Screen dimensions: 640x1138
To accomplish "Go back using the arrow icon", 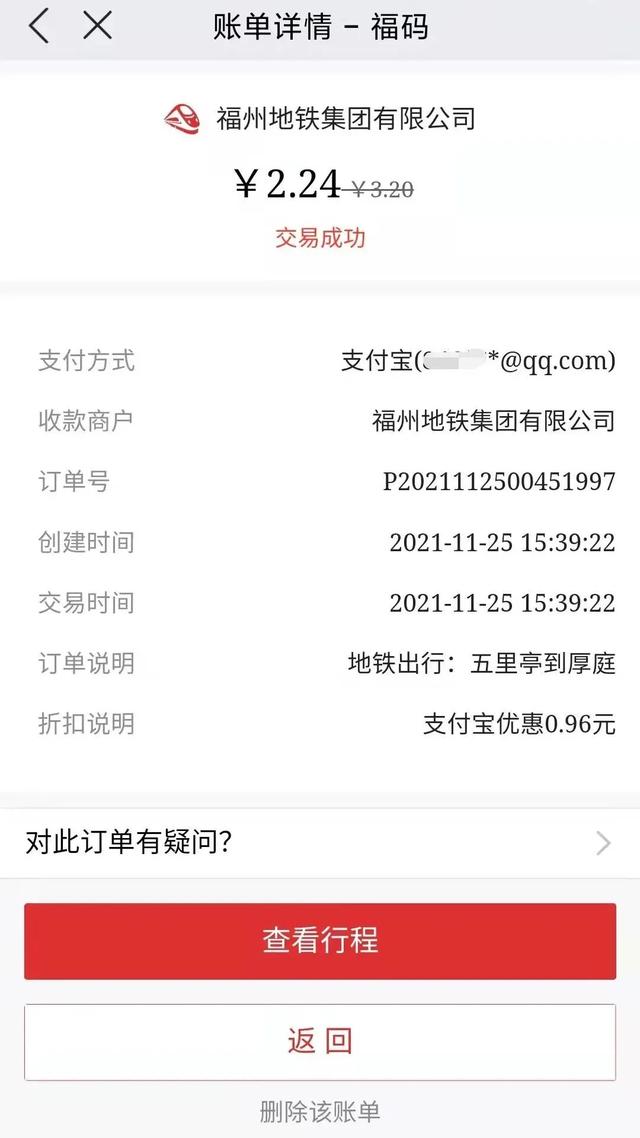I will click(x=39, y=27).
